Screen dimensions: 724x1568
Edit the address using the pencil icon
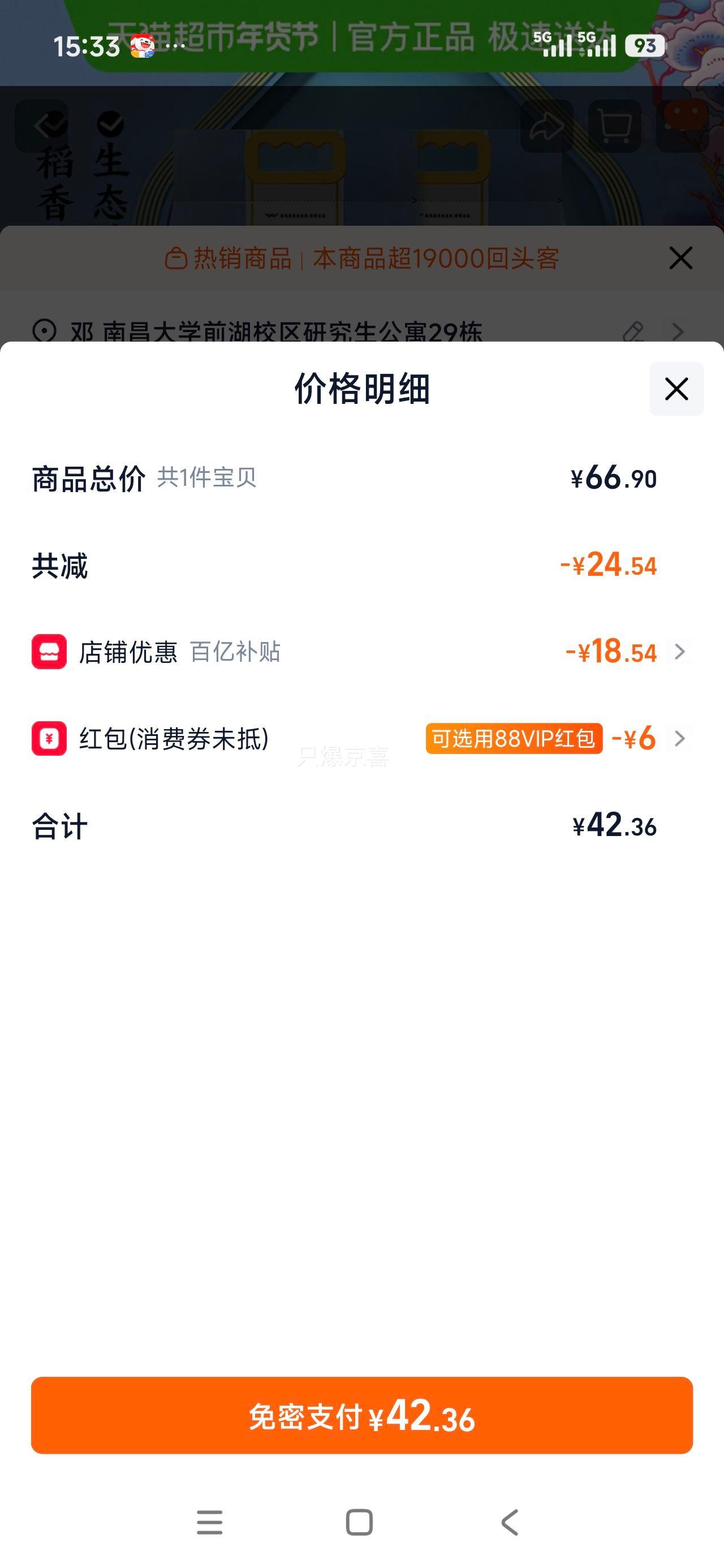(x=634, y=331)
